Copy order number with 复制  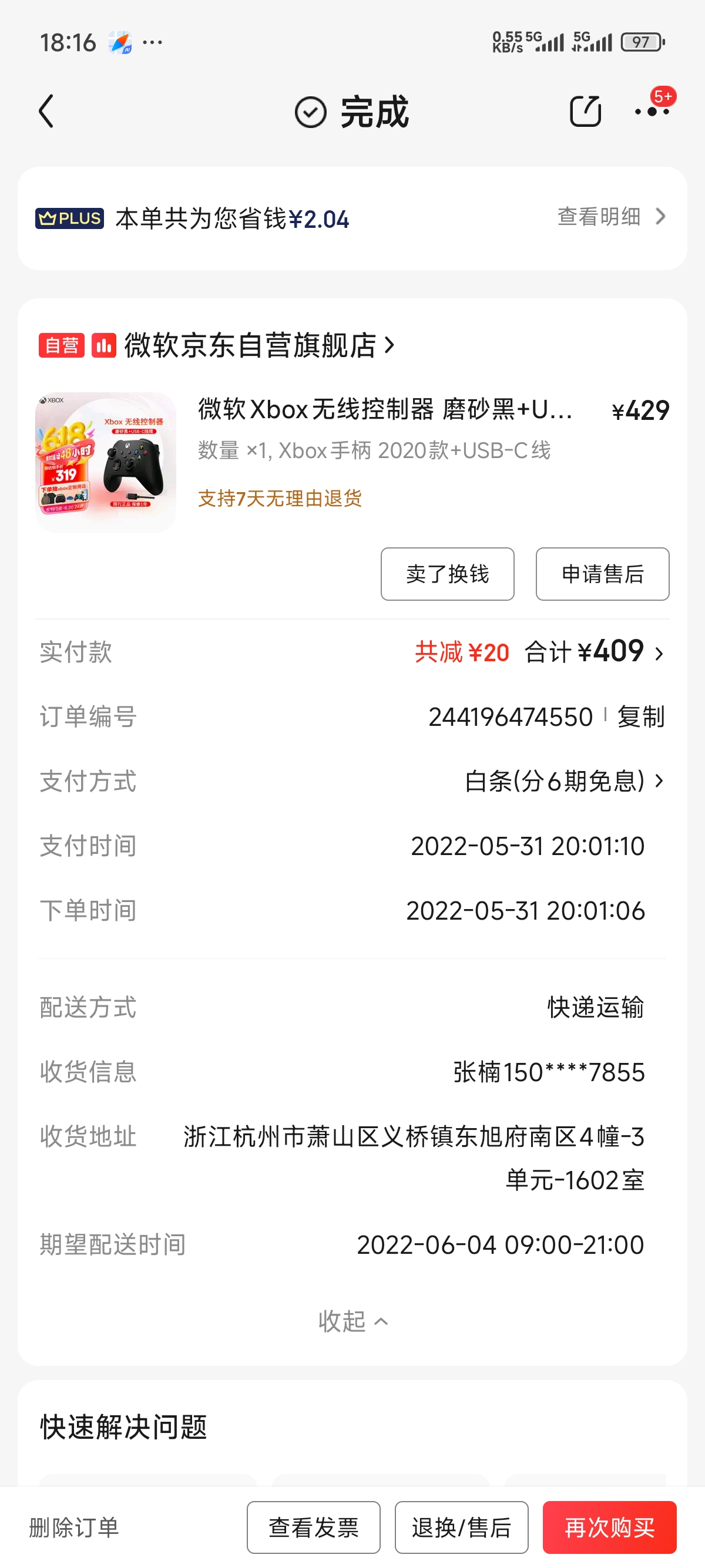click(x=642, y=717)
